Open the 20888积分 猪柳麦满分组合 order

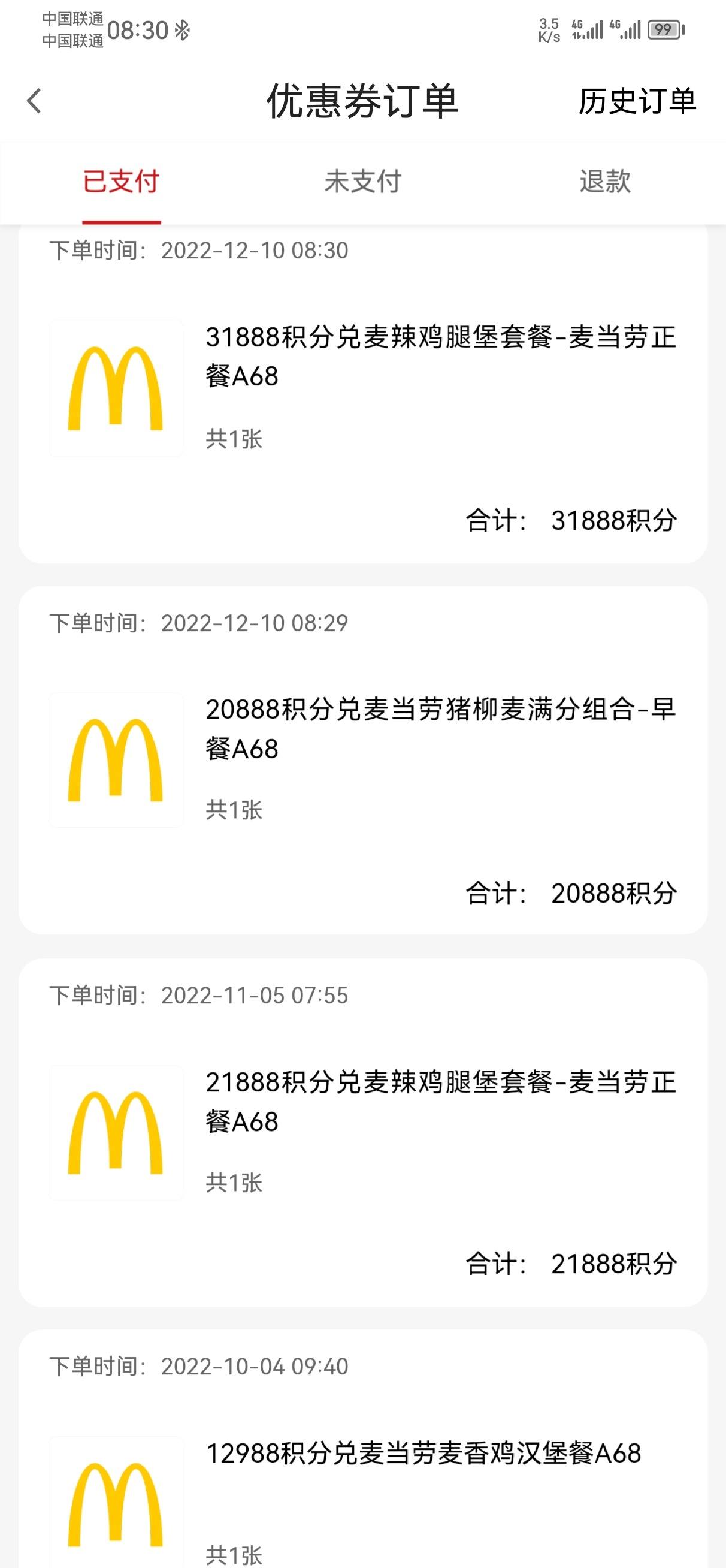point(362,759)
